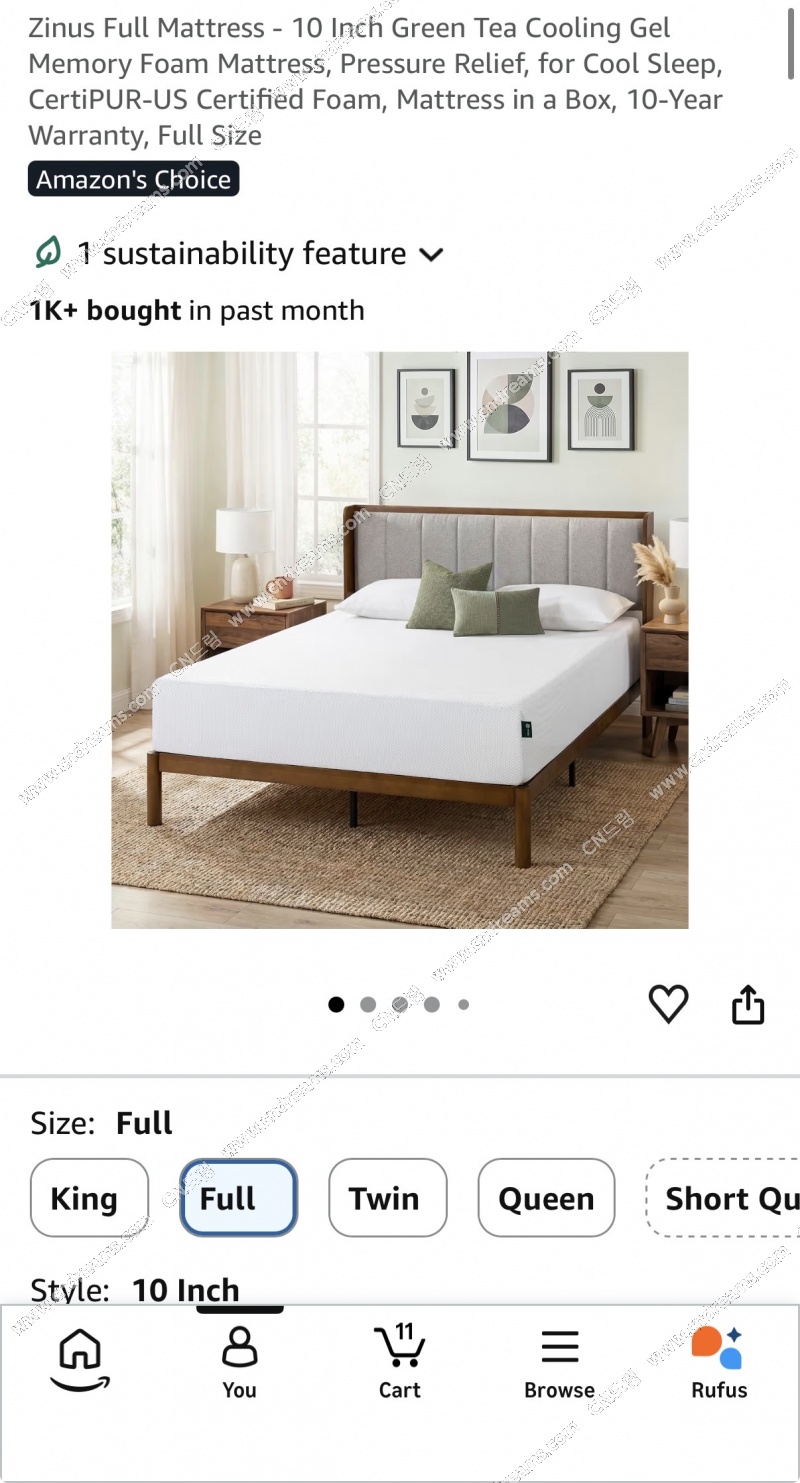Screen dimensions: 800x1483
Task: Open the Cart with 11 items
Action: (x=399, y=1361)
